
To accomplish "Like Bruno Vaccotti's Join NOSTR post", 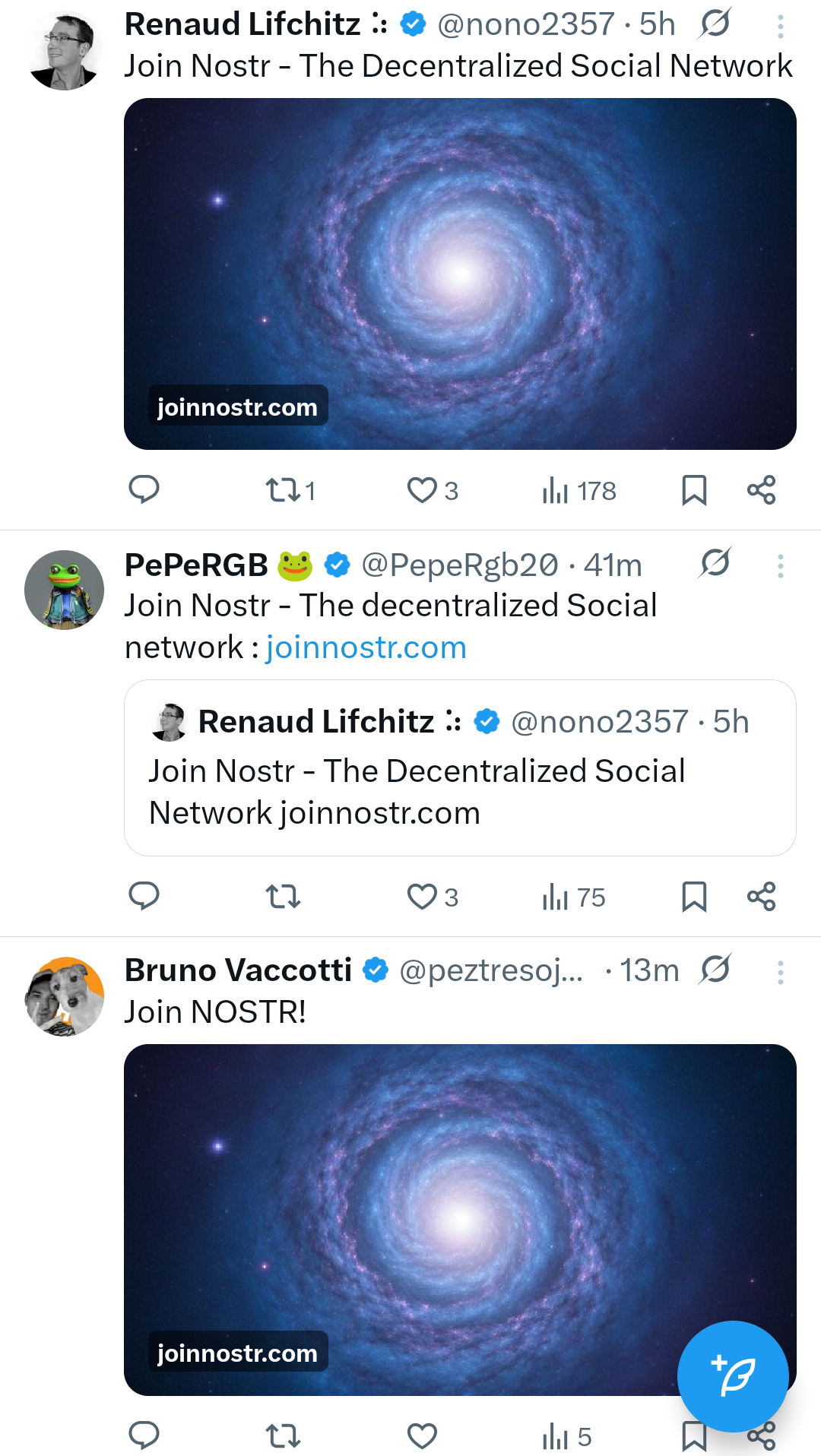I will 423,1435.
